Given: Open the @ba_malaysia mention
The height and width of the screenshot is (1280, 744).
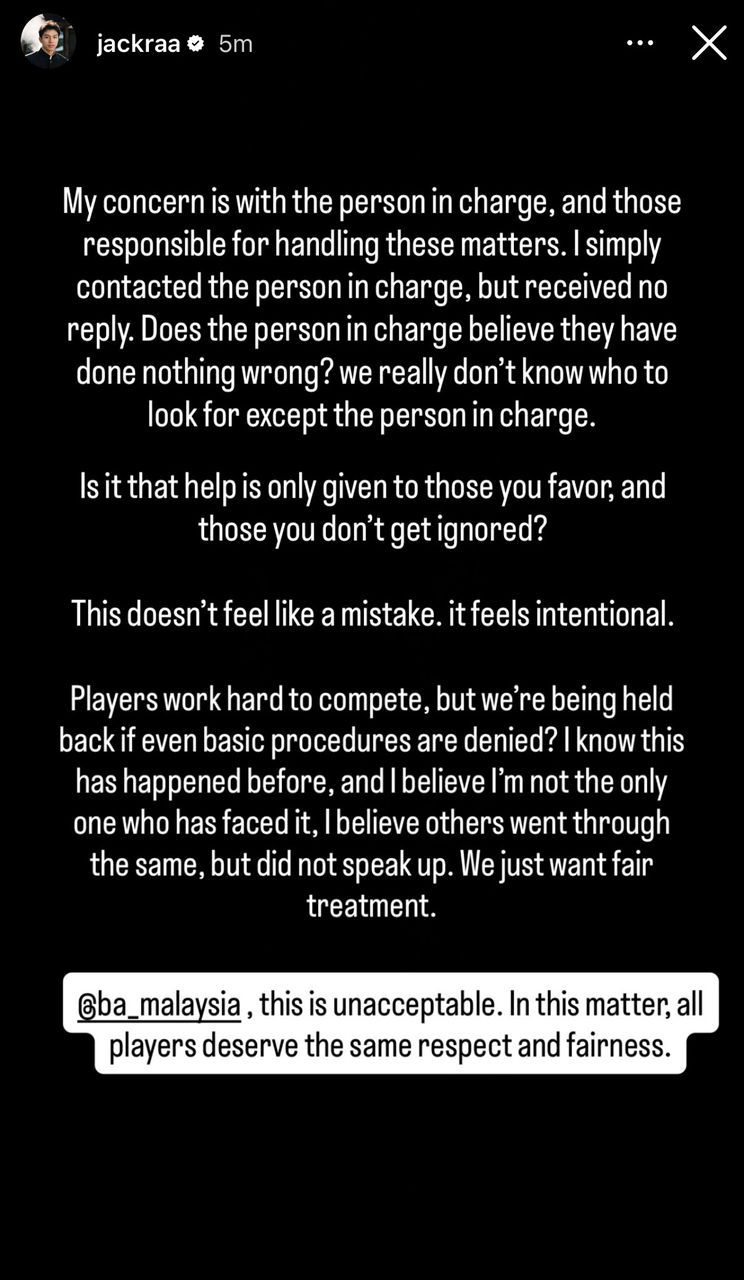Looking at the screenshot, I should point(159,1004).
